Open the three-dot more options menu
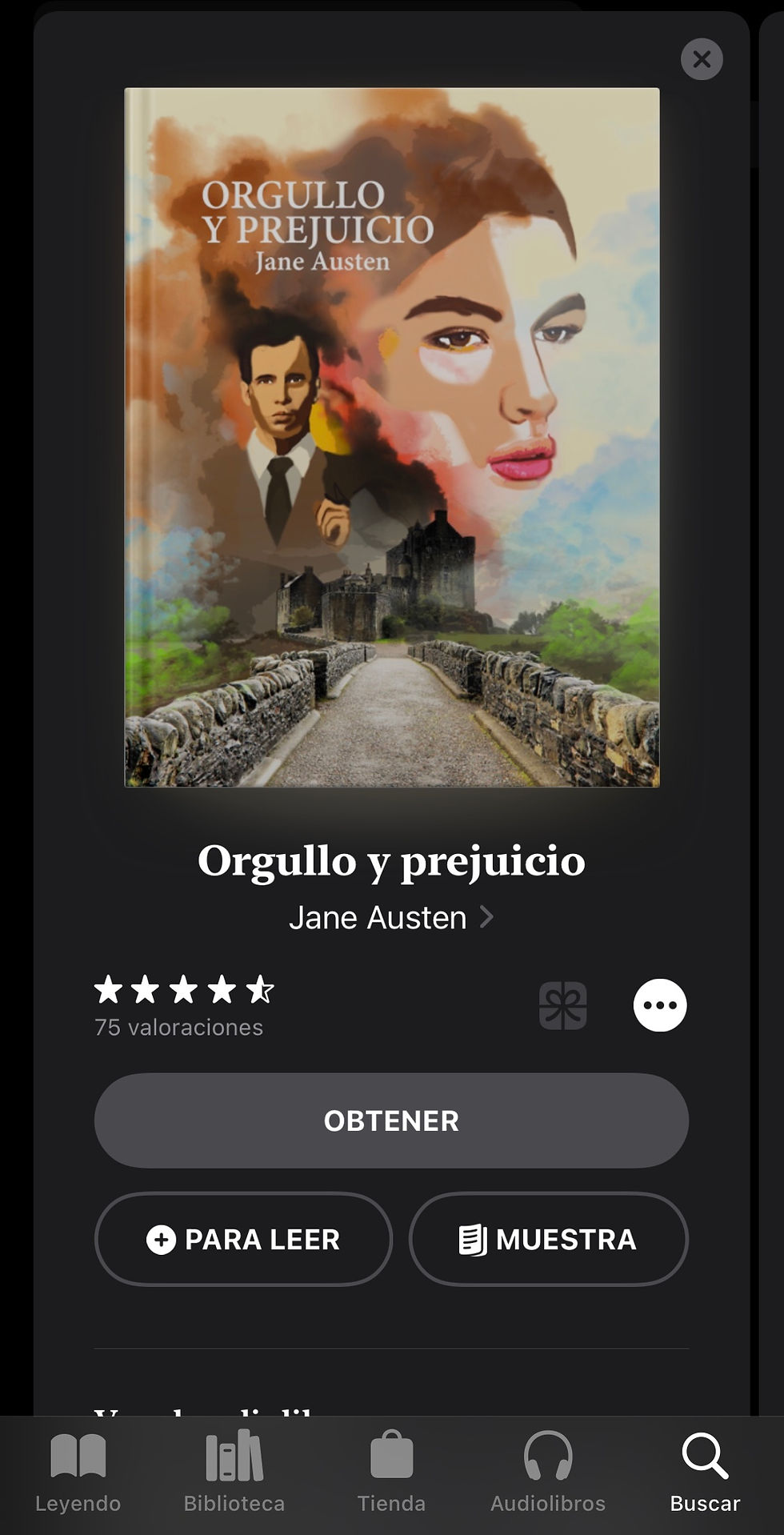This screenshot has height=1535, width=784. tap(660, 1005)
